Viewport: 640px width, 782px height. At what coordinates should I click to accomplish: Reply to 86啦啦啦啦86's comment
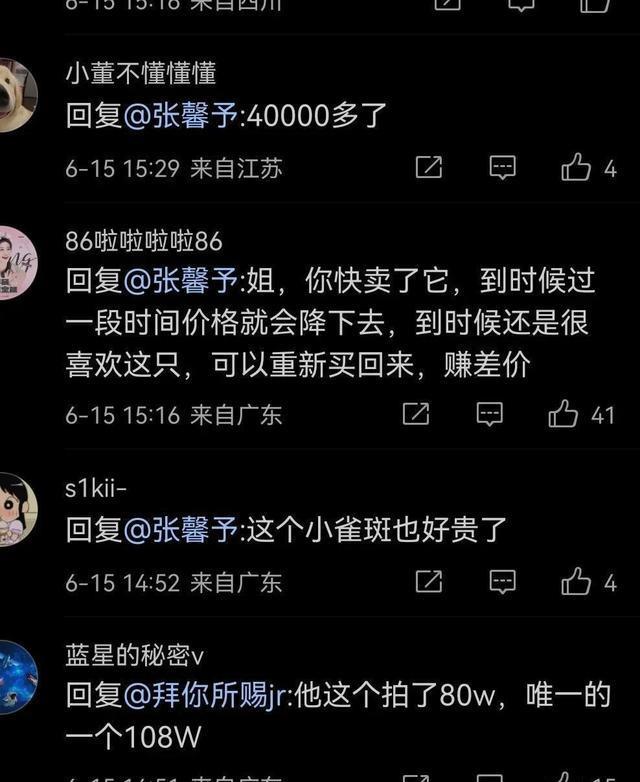[489, 414]
